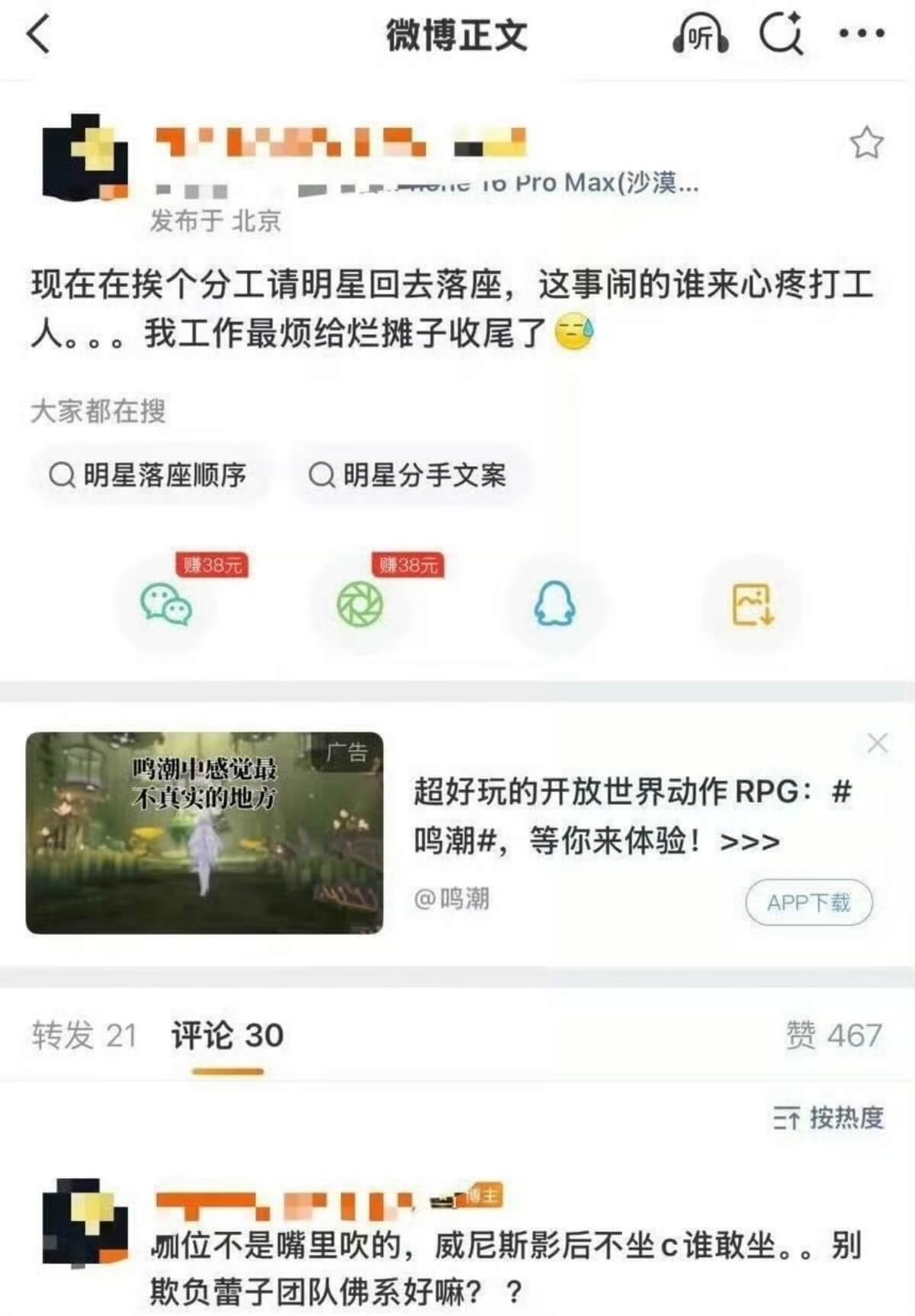Tap the APP下载 button

[808, 903]
